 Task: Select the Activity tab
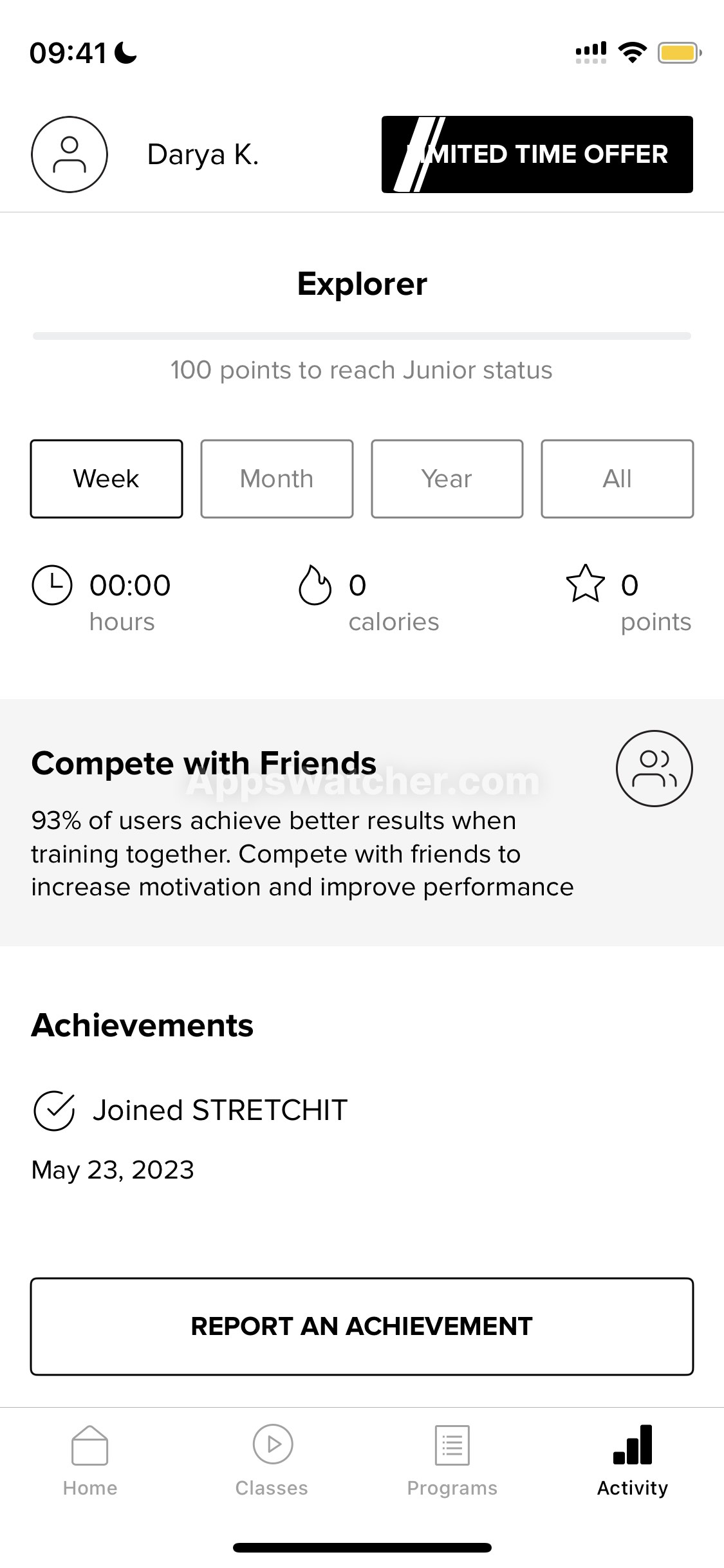pyautogui.click(x=633, y=1461)
